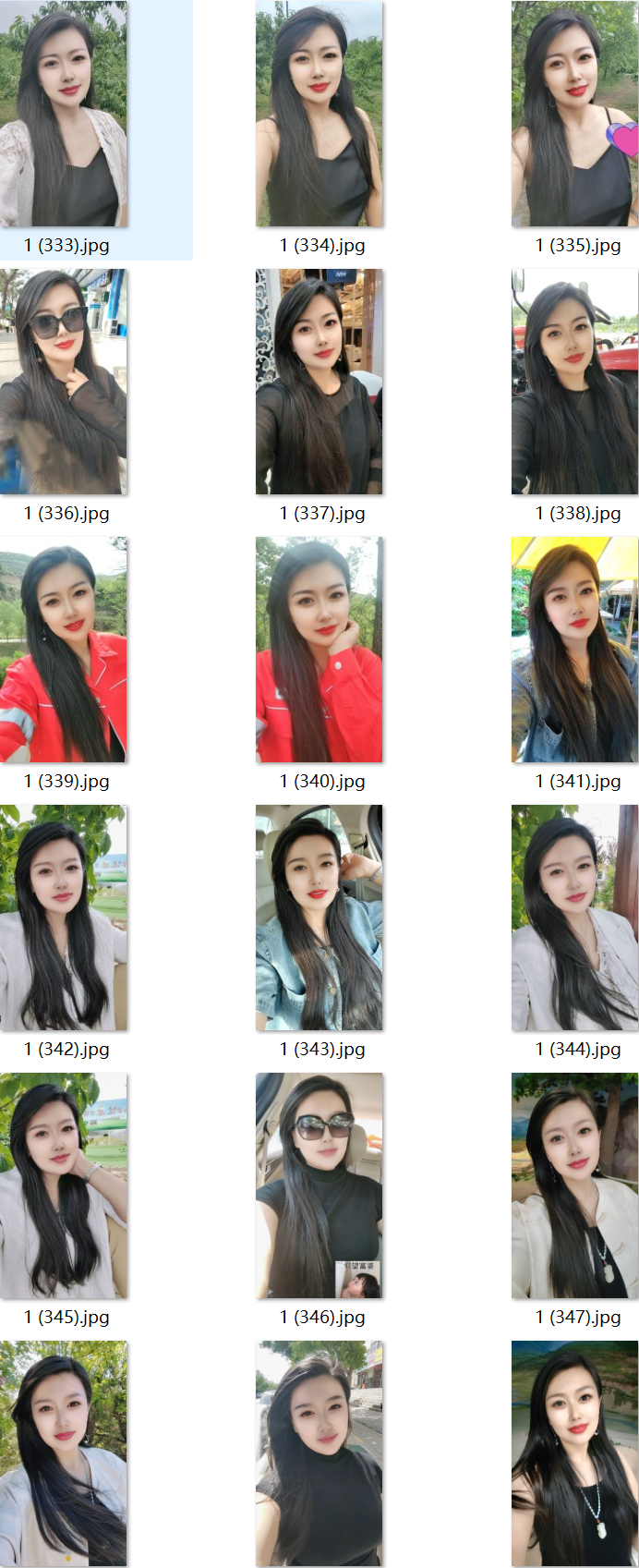Viewport: 639px width, 1568px height.
Task: Select the file 1 (340).jpg
Action: coord(319,650)
